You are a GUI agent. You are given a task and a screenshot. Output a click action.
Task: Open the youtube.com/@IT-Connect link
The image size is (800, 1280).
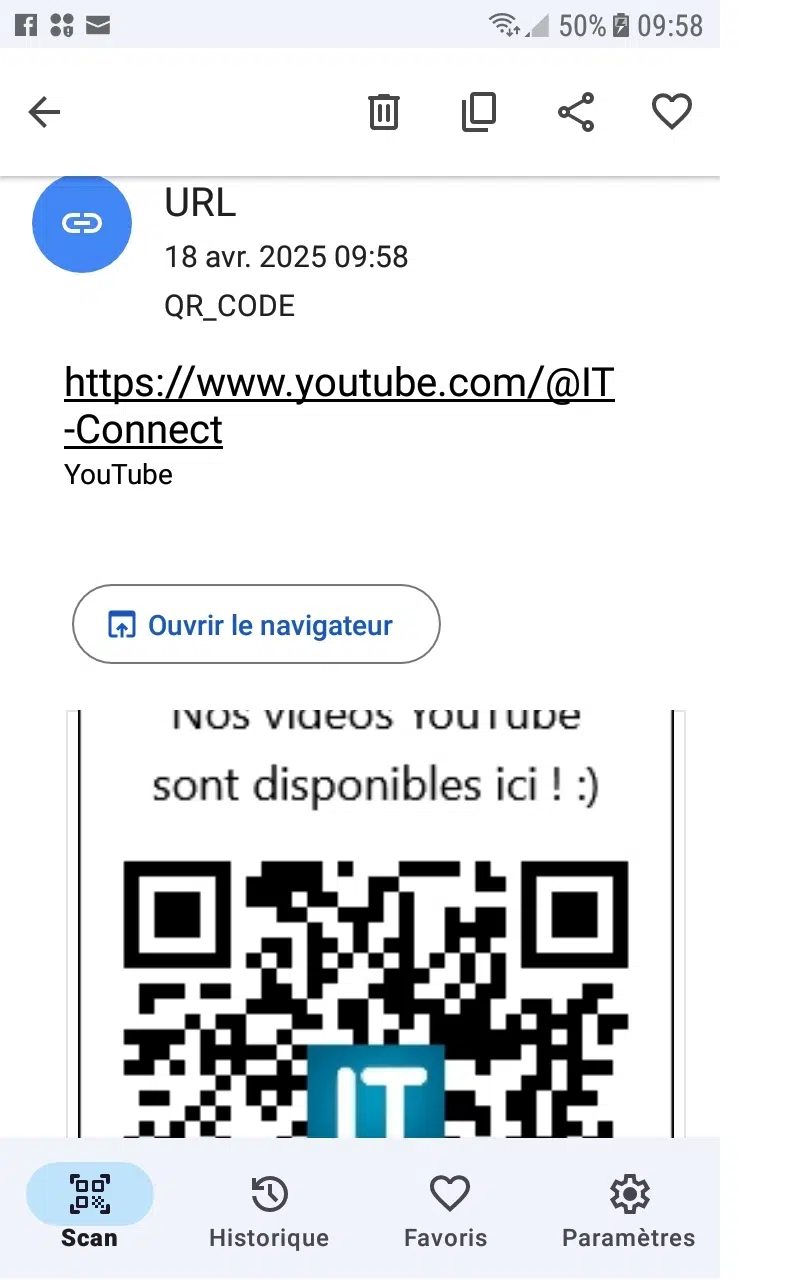pos(338,406)
